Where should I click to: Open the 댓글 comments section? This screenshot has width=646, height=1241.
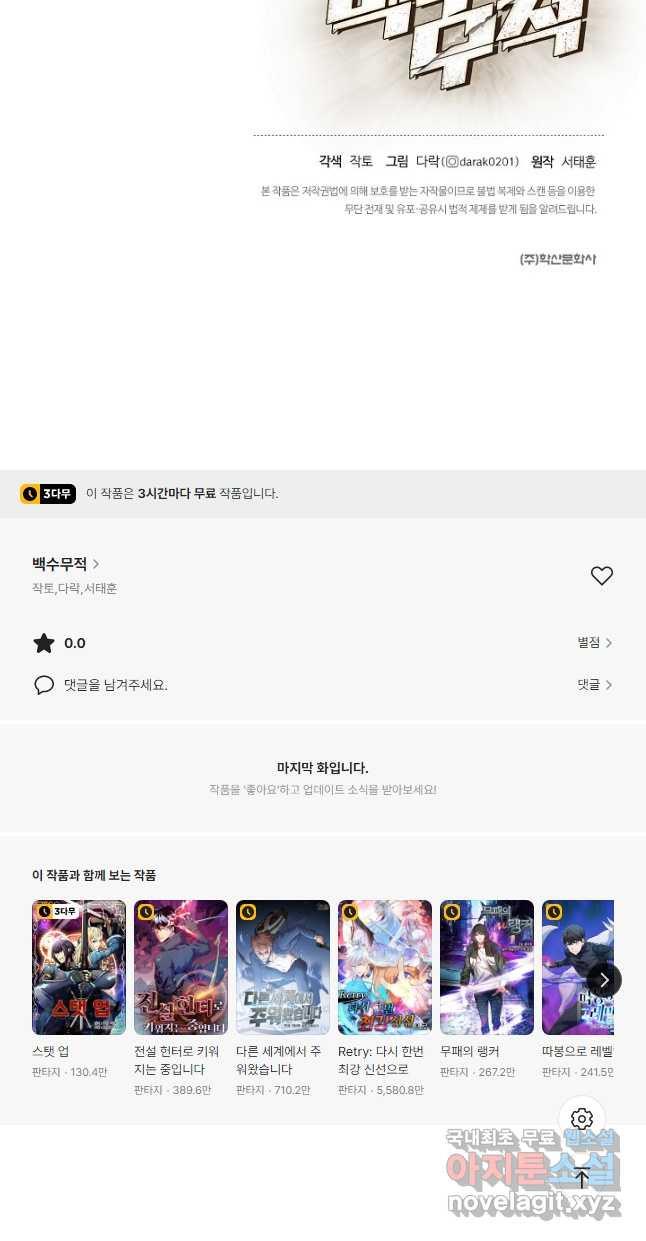(x=594, y=685)
